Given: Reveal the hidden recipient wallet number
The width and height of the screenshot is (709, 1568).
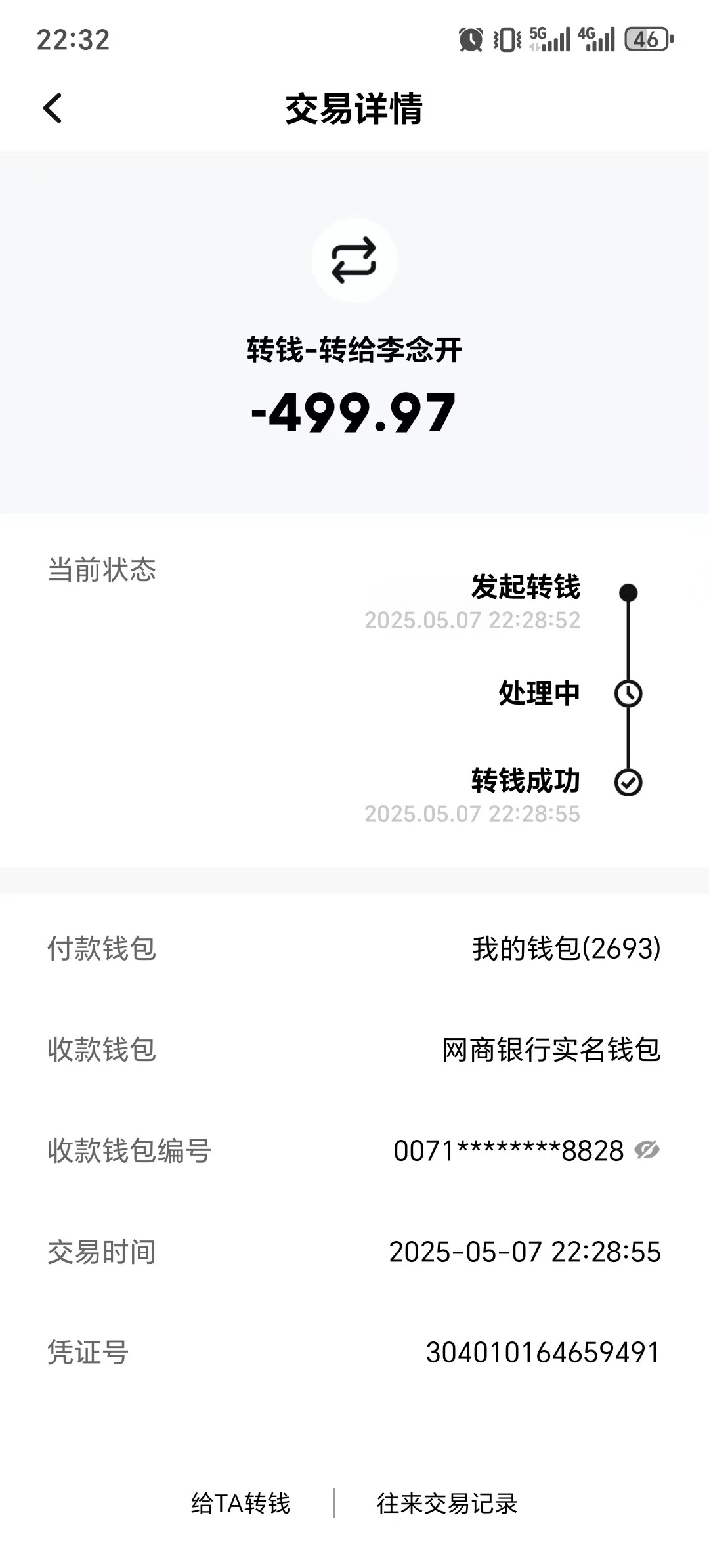Looking at the screenshot, I should pyautogui.click(x=647, y=1150).
